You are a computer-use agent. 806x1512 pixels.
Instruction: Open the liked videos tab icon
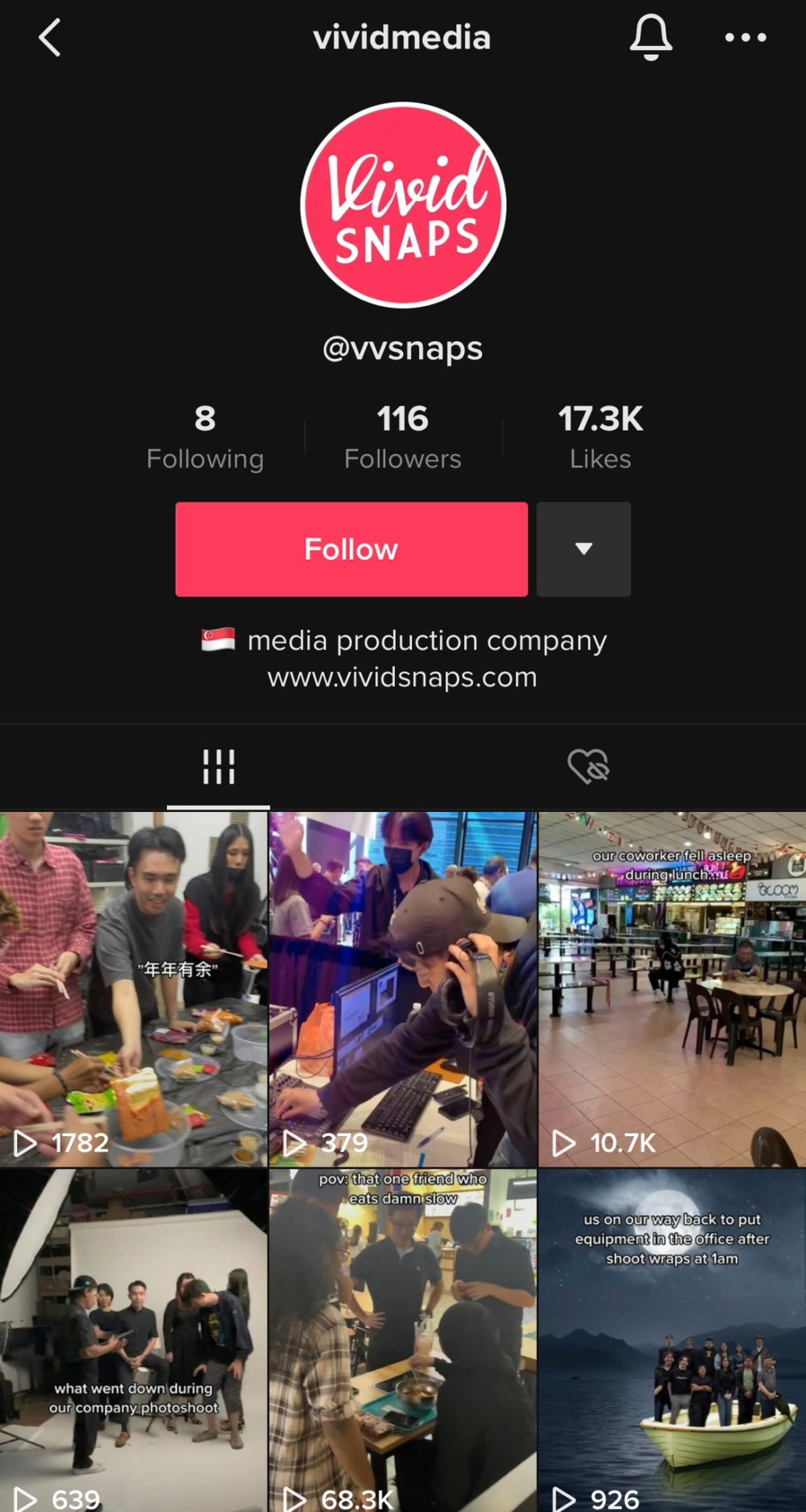[x=588, y=766]
